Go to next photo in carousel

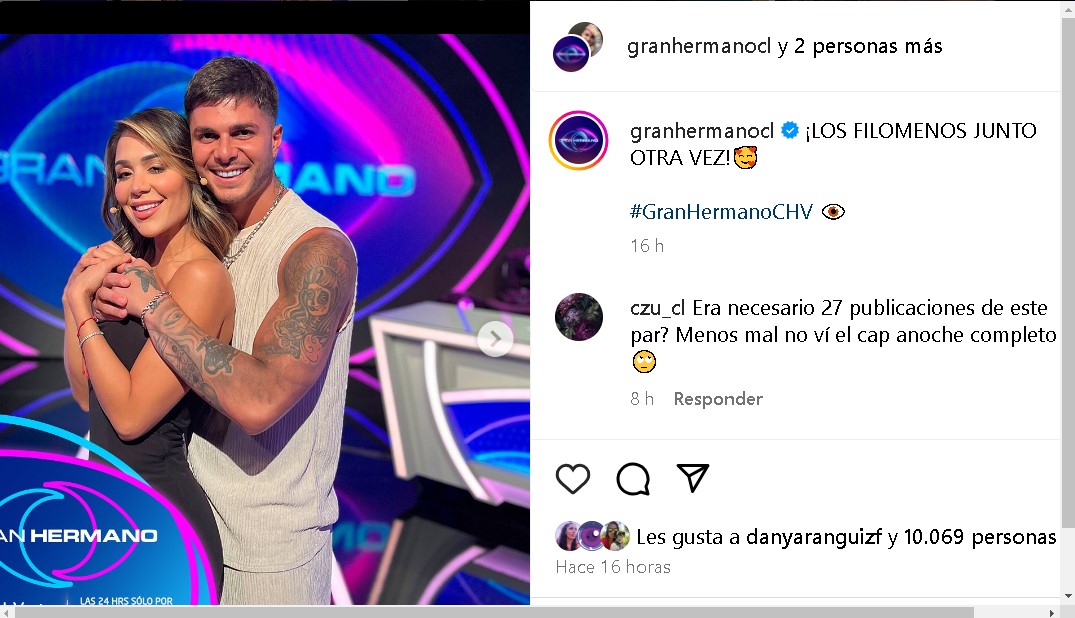point(495,338)
